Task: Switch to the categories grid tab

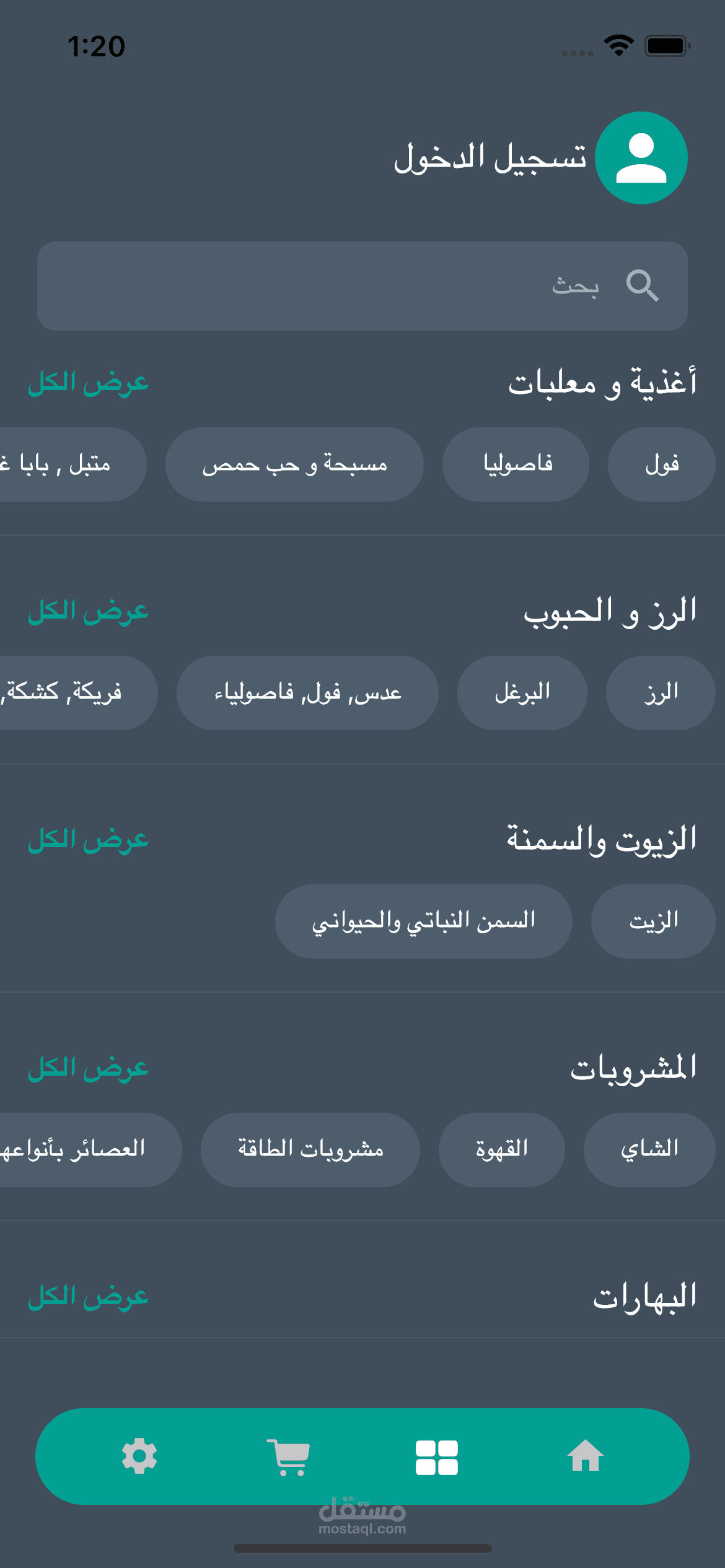Action: 437,1457
